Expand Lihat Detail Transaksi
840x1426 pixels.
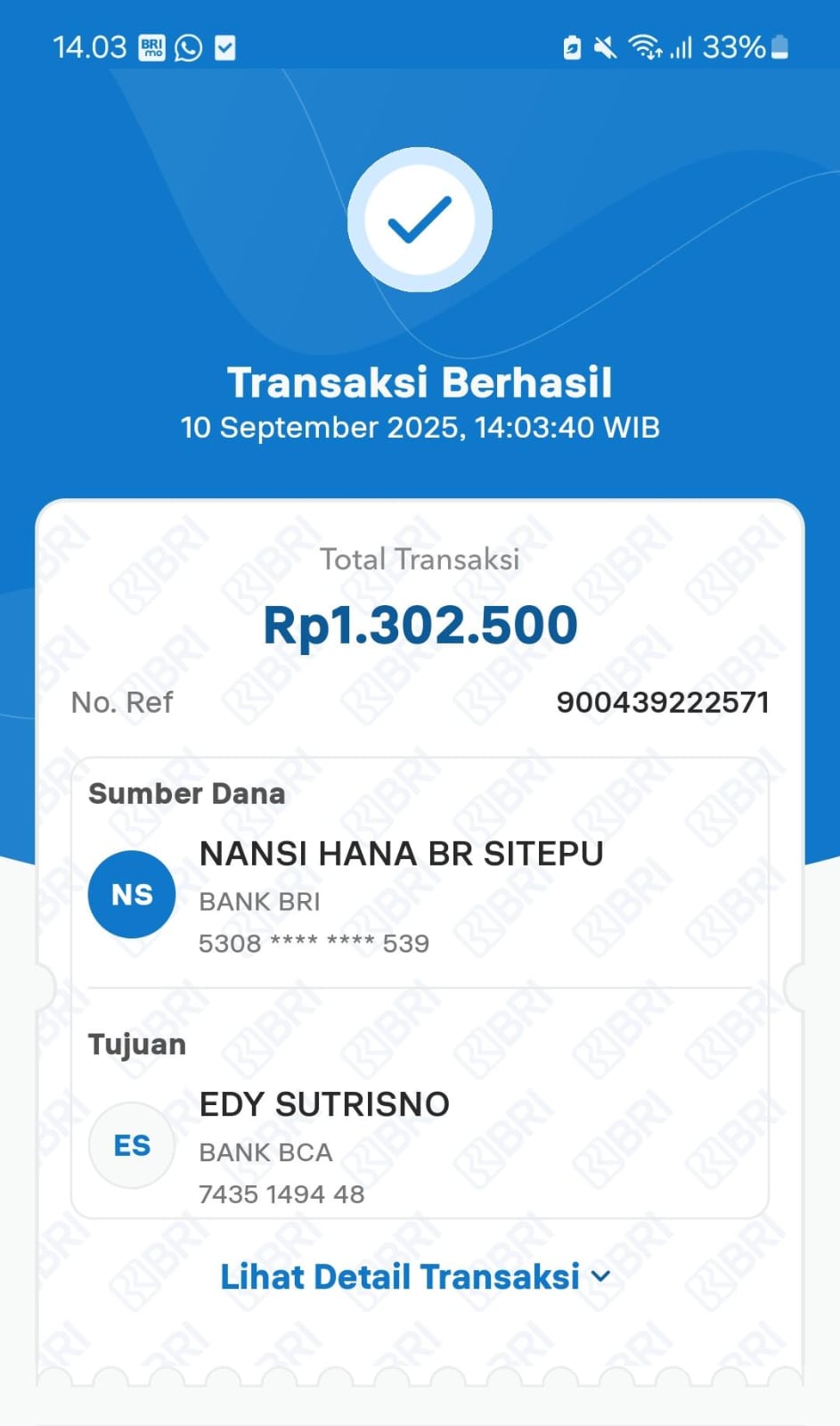coord(415,1276)
